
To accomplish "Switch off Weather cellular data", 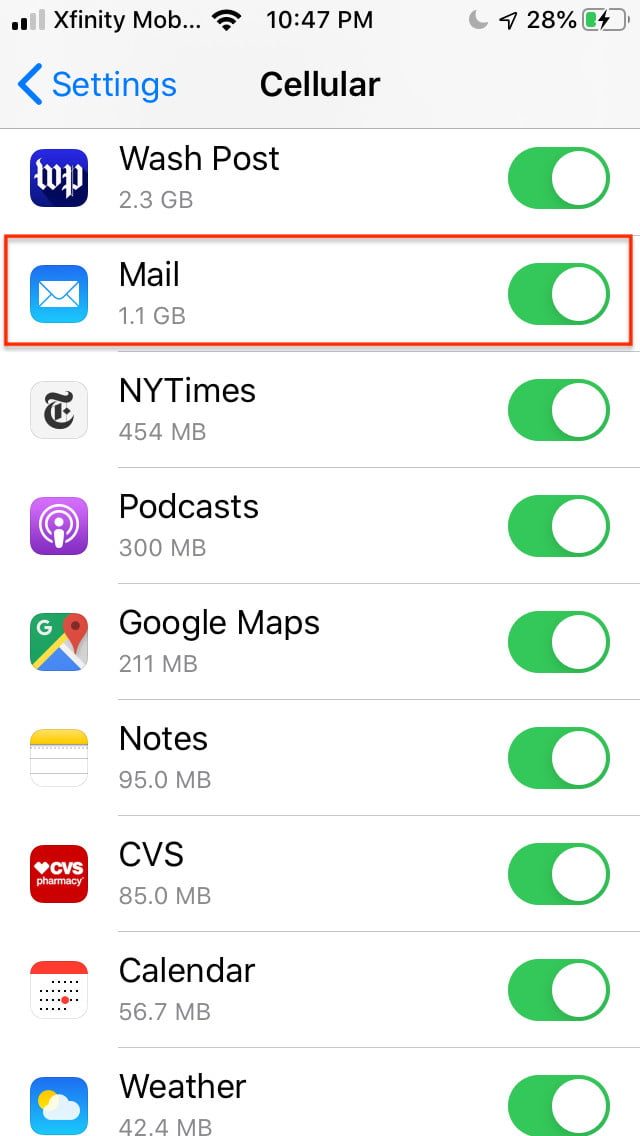I will (x=558, y=1105).
